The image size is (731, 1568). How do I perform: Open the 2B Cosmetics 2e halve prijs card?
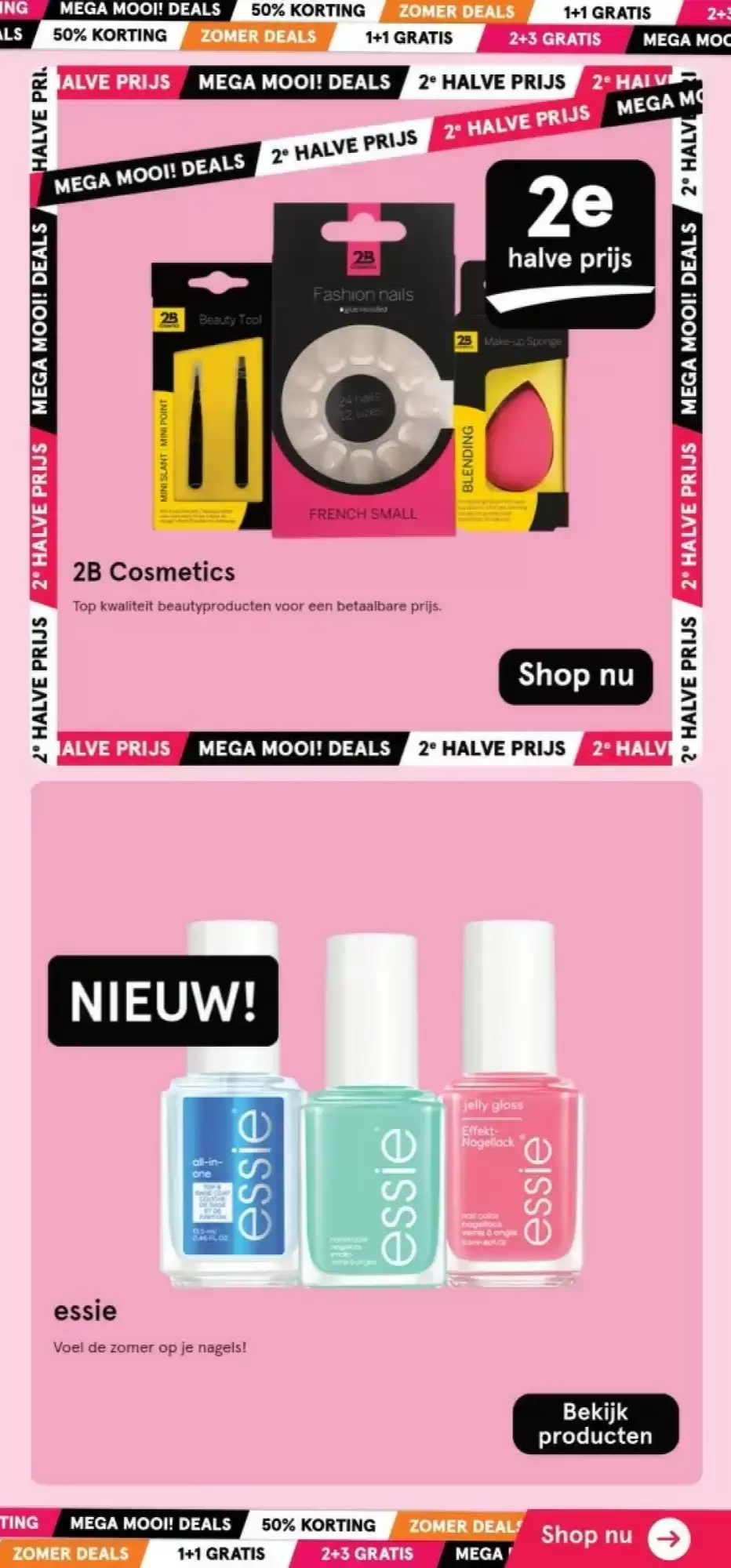365,416
